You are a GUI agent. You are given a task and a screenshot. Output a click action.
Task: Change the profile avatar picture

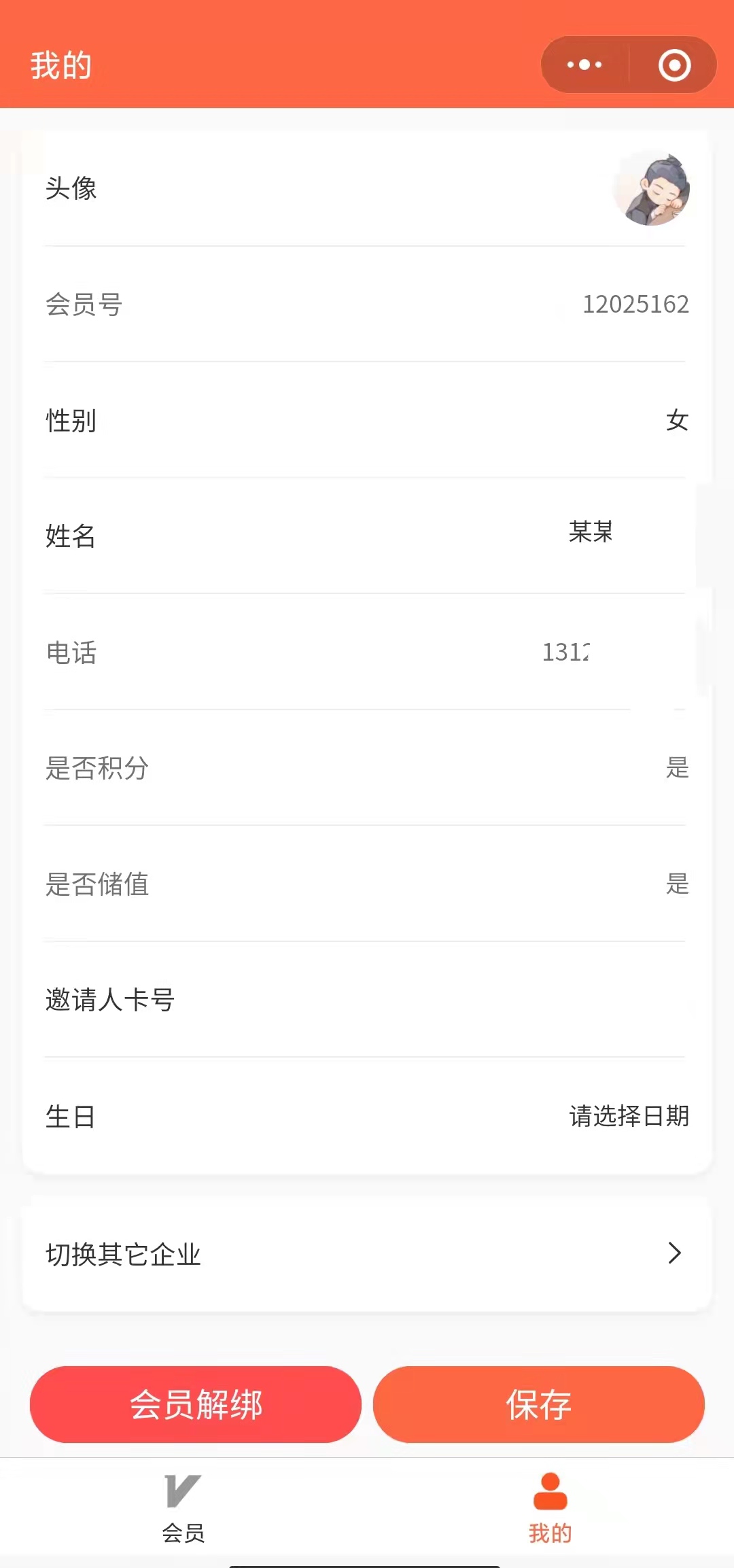tap(651, 188)
